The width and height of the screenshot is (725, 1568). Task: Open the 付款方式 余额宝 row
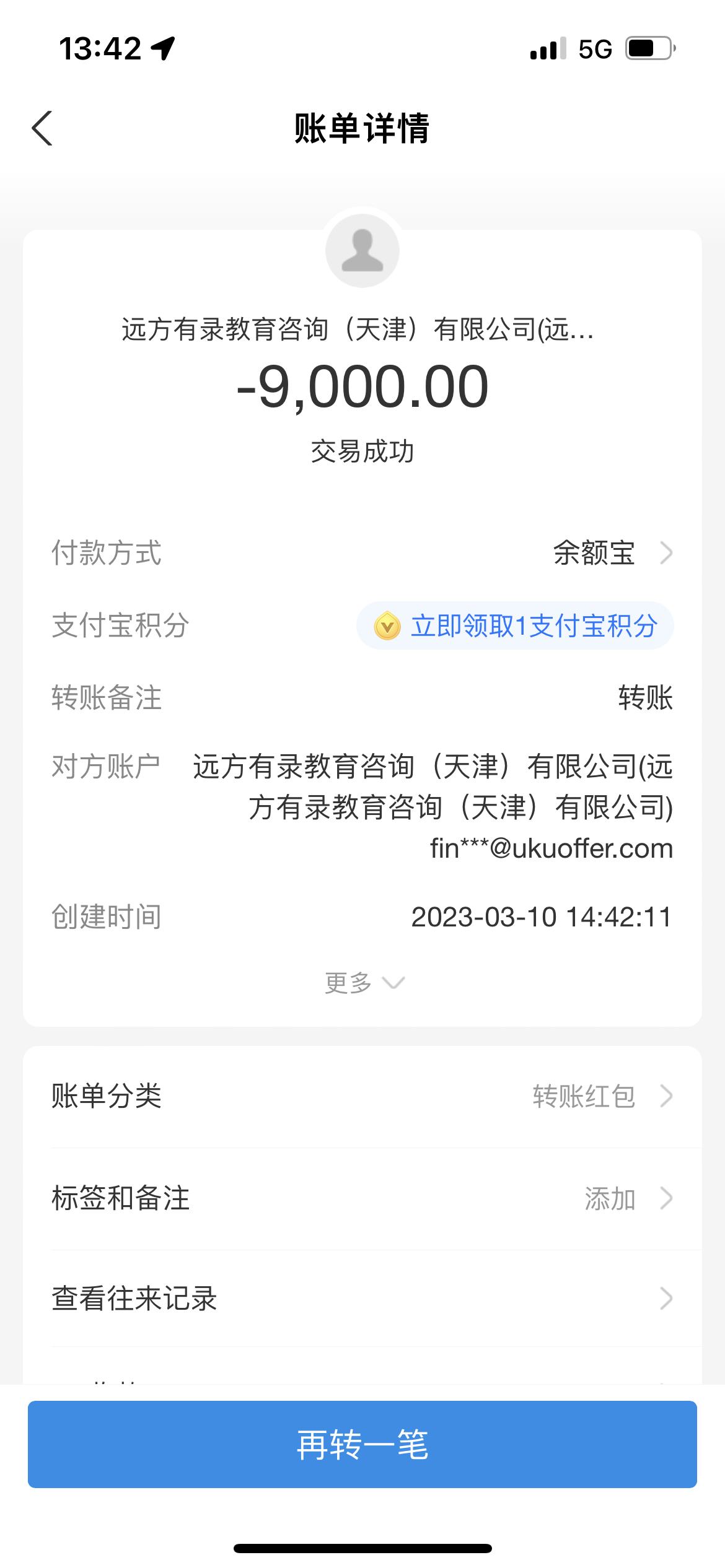pyautogui.click(x=610, y=552)
